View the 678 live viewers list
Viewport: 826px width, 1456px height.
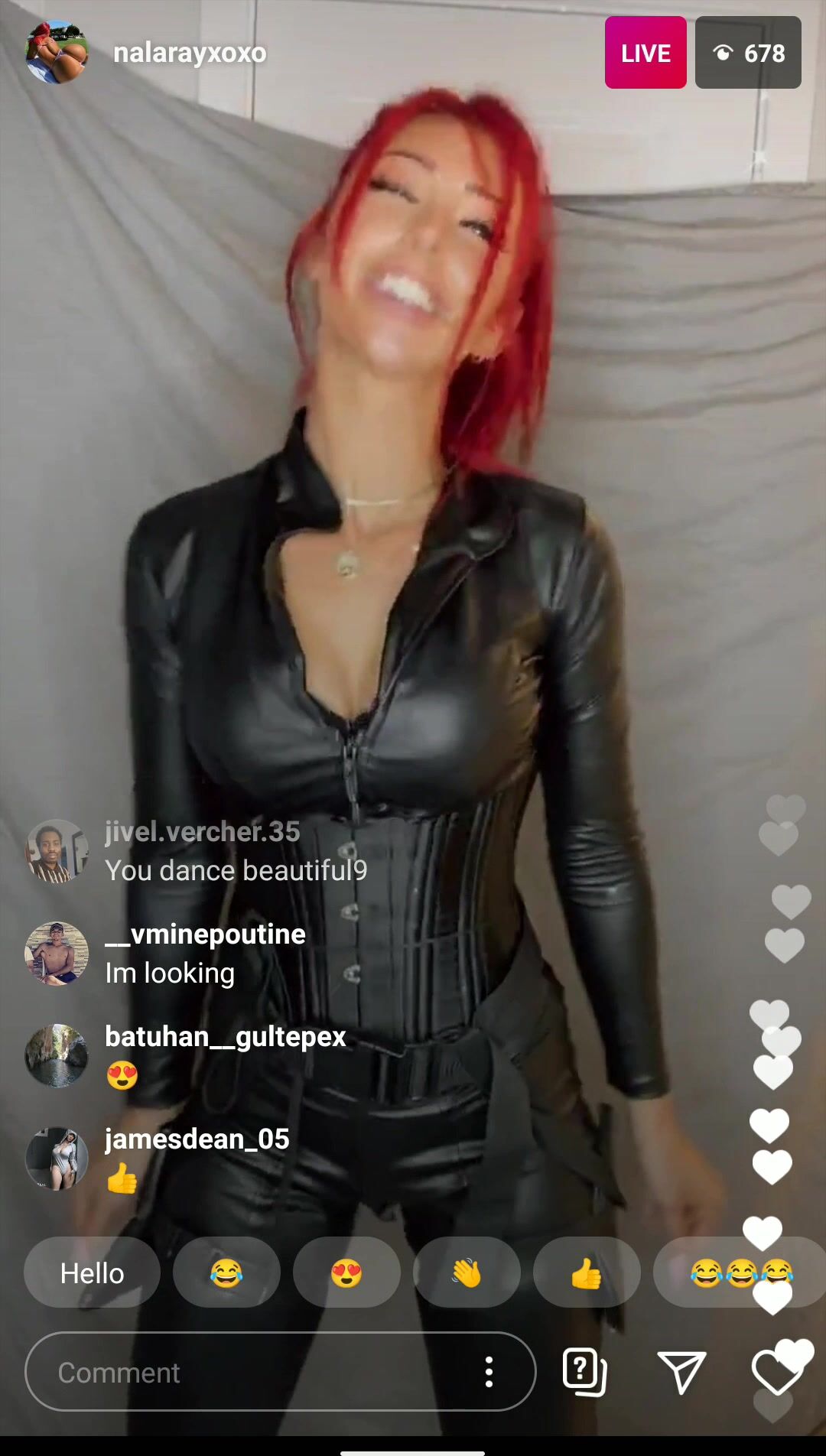click(x=747, y=53)
